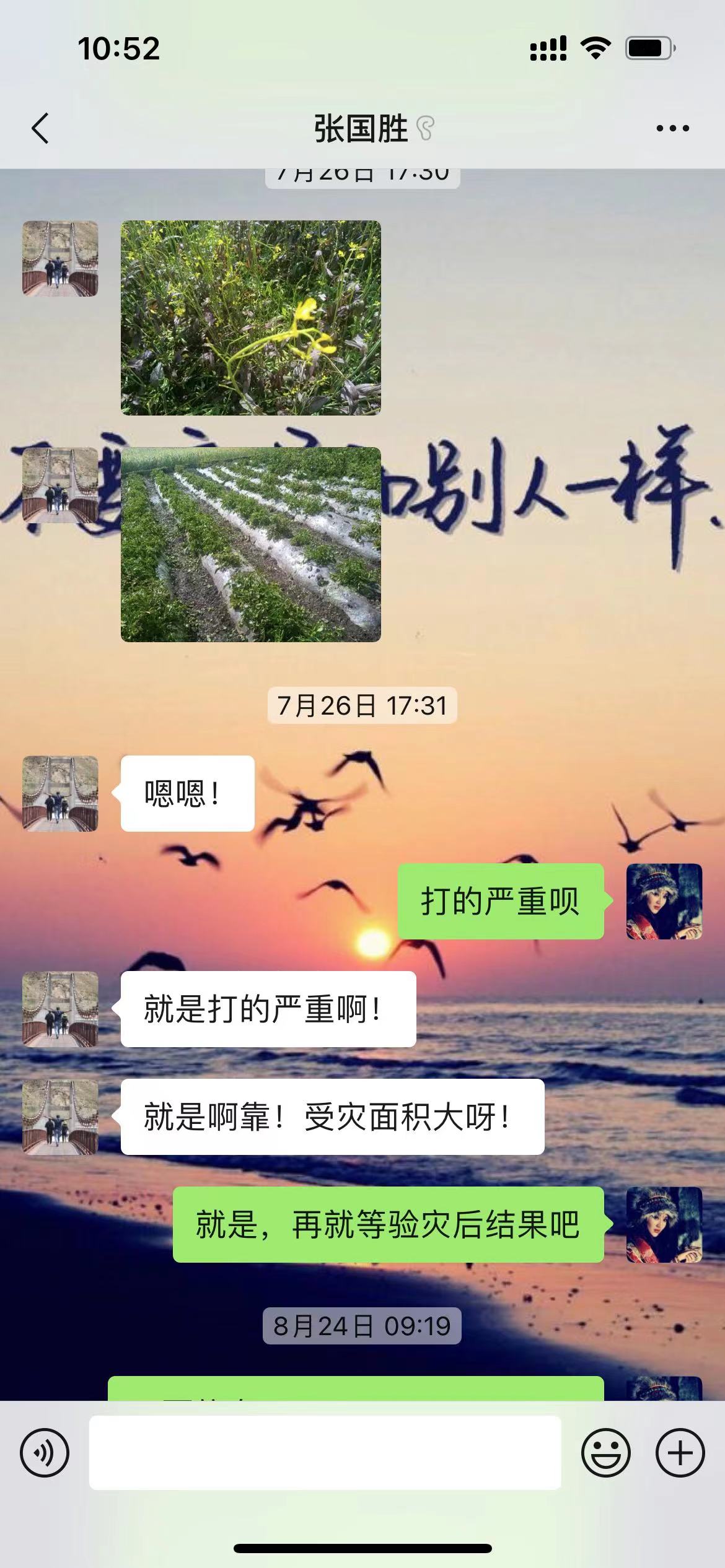Open the three-dot chat info menu
Viewport: 725px width, 1568px height.
(x=672, y=129)
